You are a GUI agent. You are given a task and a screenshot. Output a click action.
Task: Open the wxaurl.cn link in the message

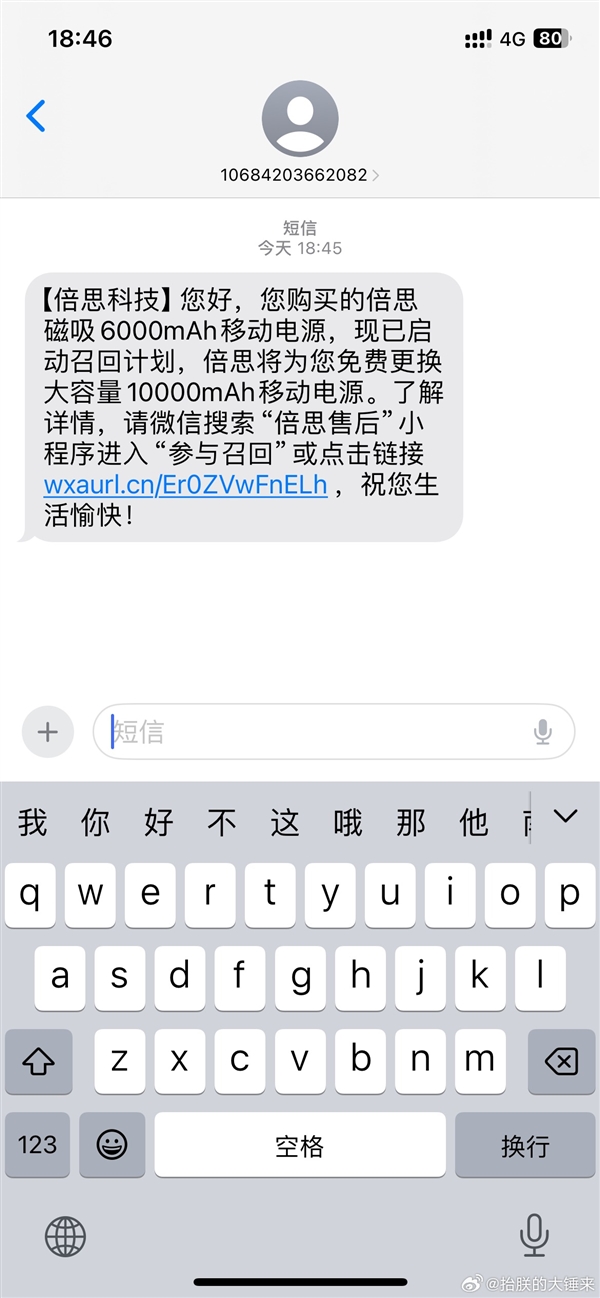(x=186, y=486)
